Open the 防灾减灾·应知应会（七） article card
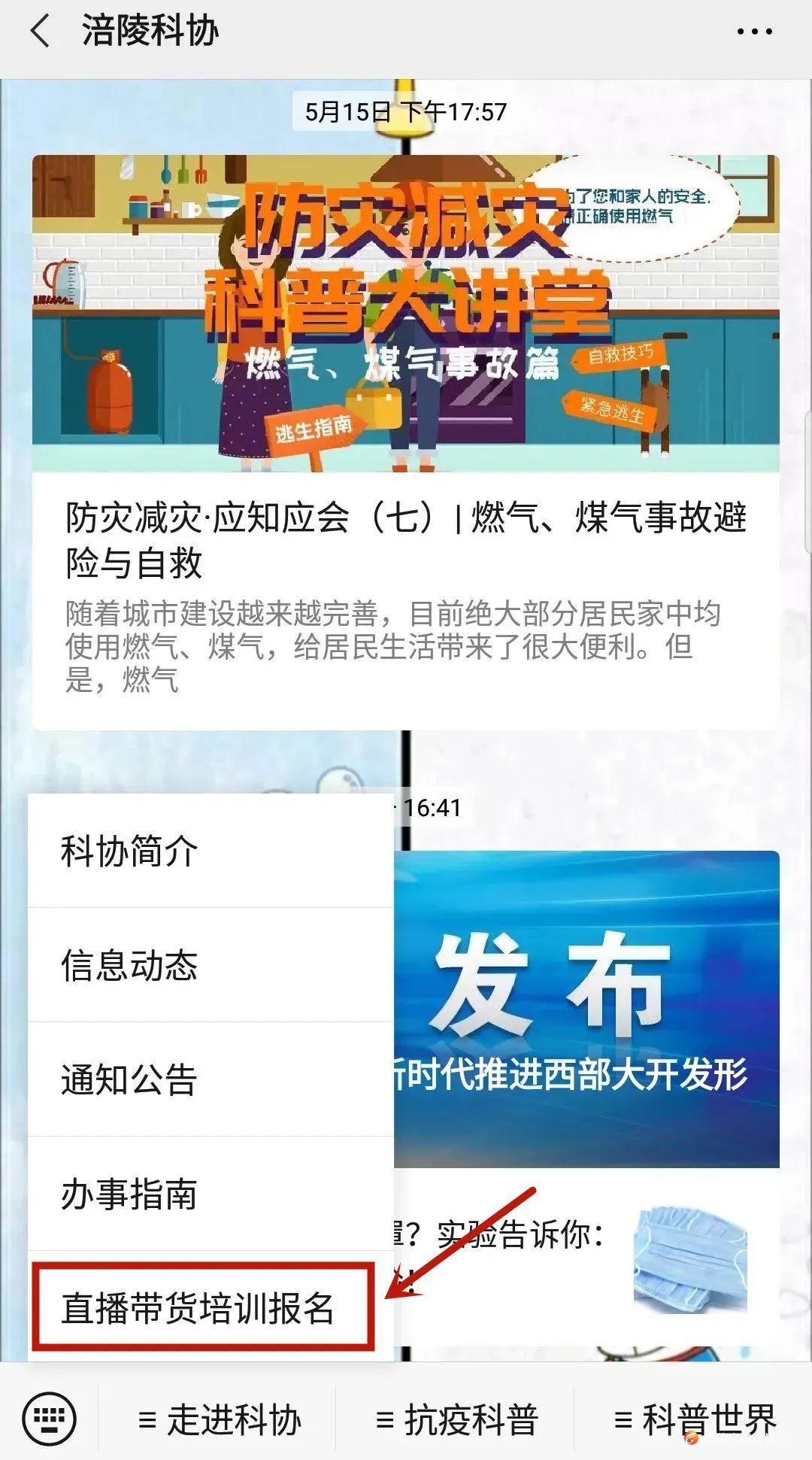Screen dimensions: 812x1460 click(405, 442)
